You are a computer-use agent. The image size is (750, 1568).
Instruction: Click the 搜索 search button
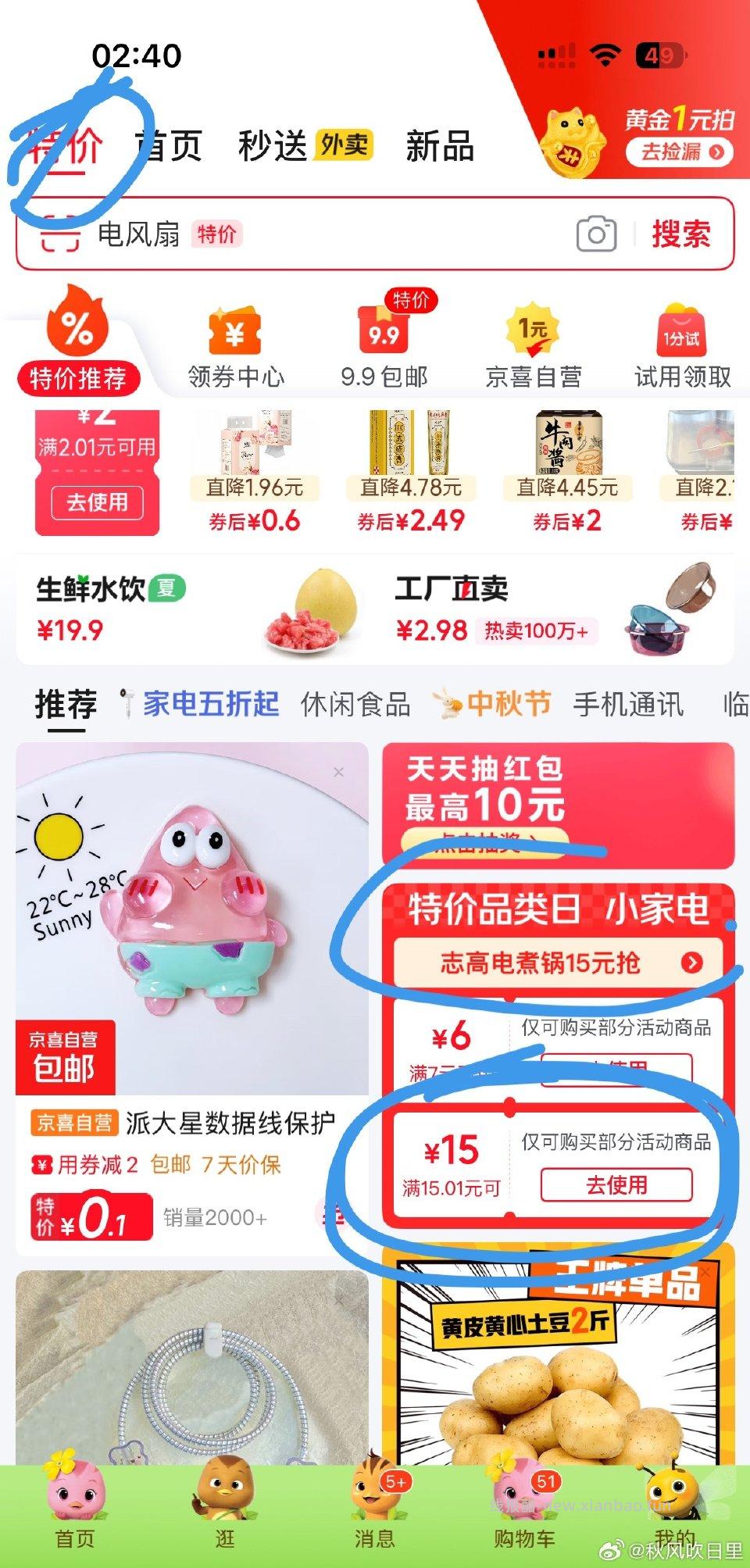click(683, 233)
